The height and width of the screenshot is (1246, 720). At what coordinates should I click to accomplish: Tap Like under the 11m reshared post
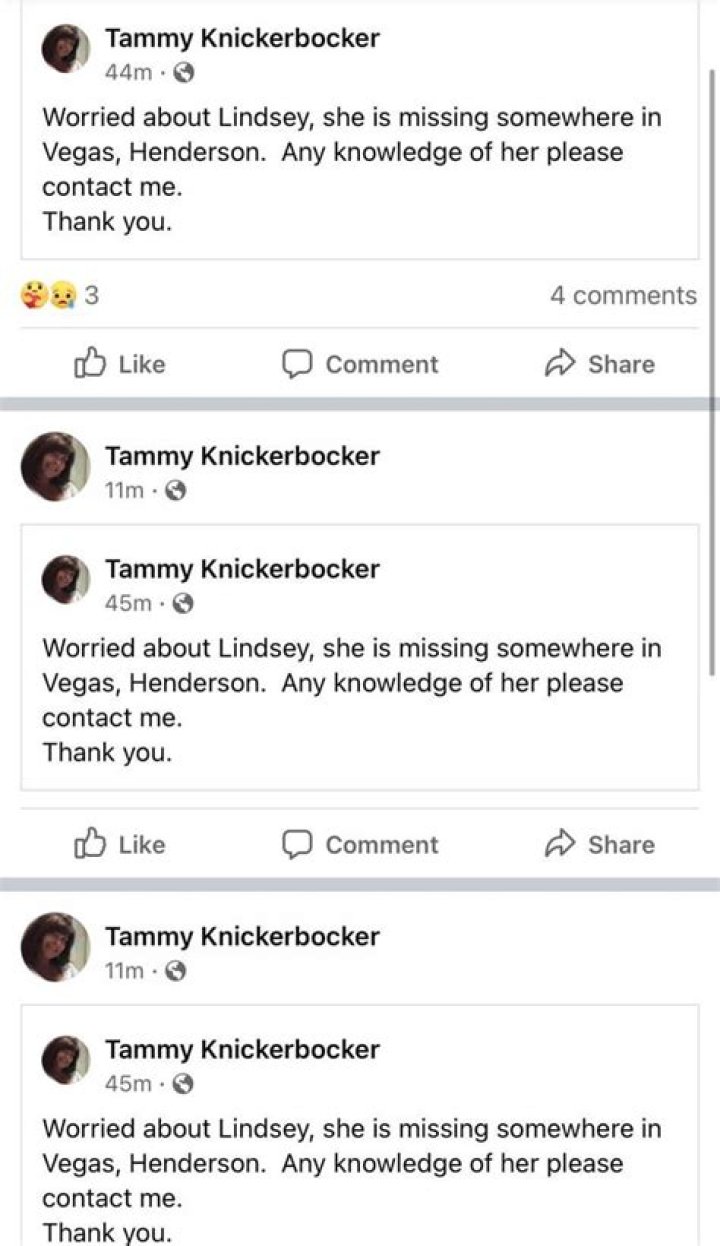120,844
